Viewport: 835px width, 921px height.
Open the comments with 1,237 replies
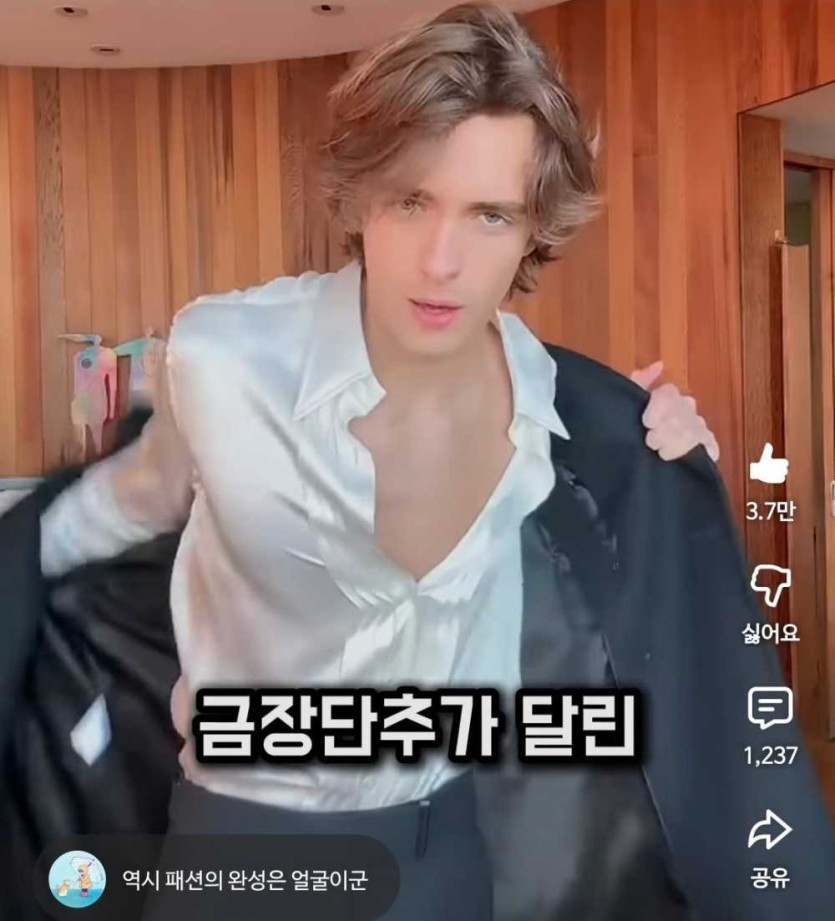click(770, 708)
